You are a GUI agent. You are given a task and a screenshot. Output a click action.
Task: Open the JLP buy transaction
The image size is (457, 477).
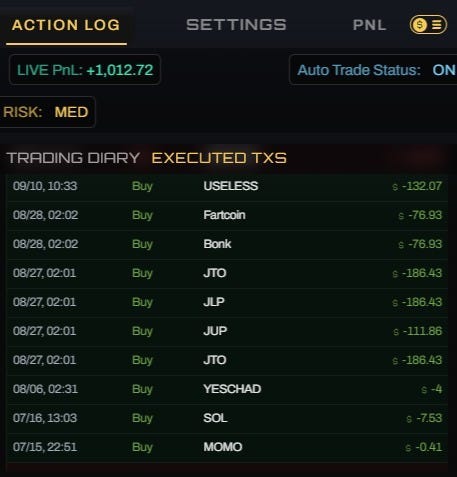(227, 302)
